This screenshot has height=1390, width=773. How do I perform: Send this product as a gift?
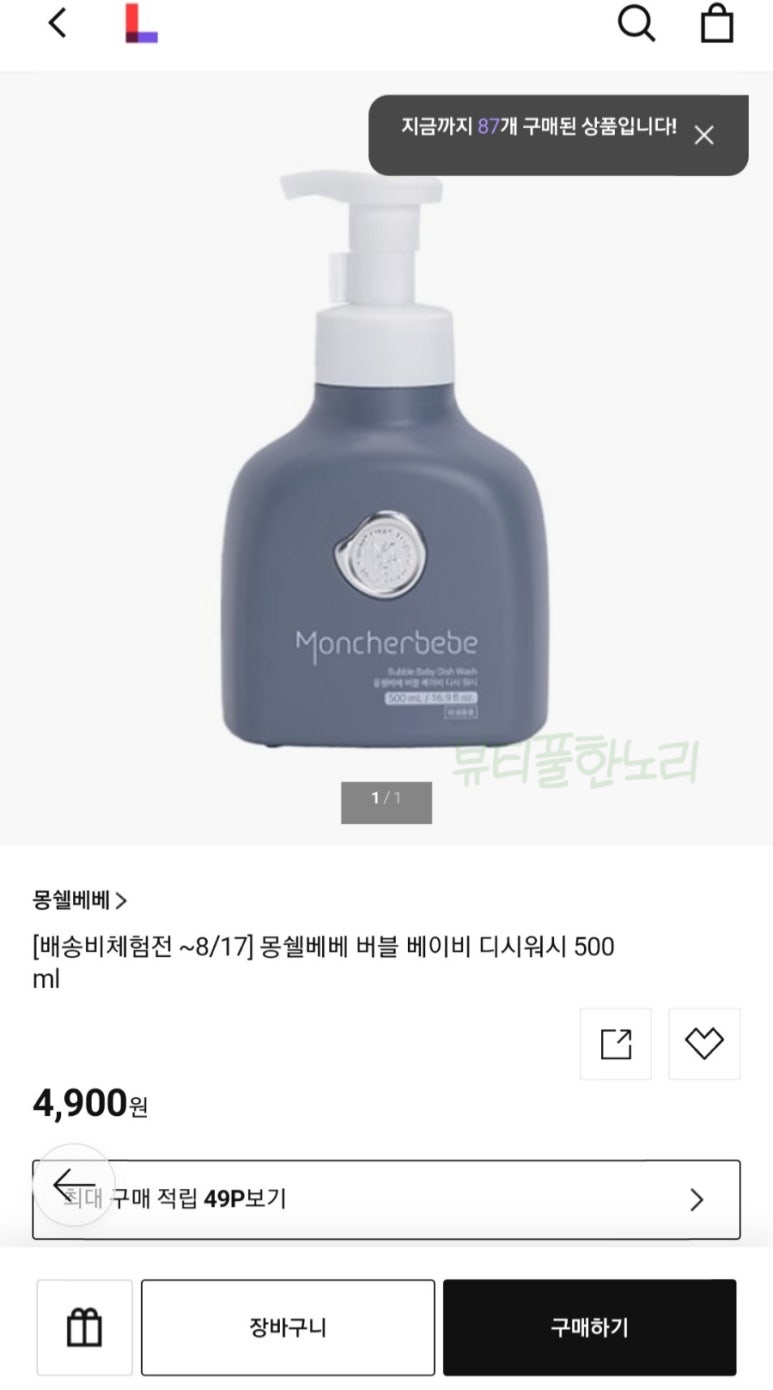[85, 1327]
